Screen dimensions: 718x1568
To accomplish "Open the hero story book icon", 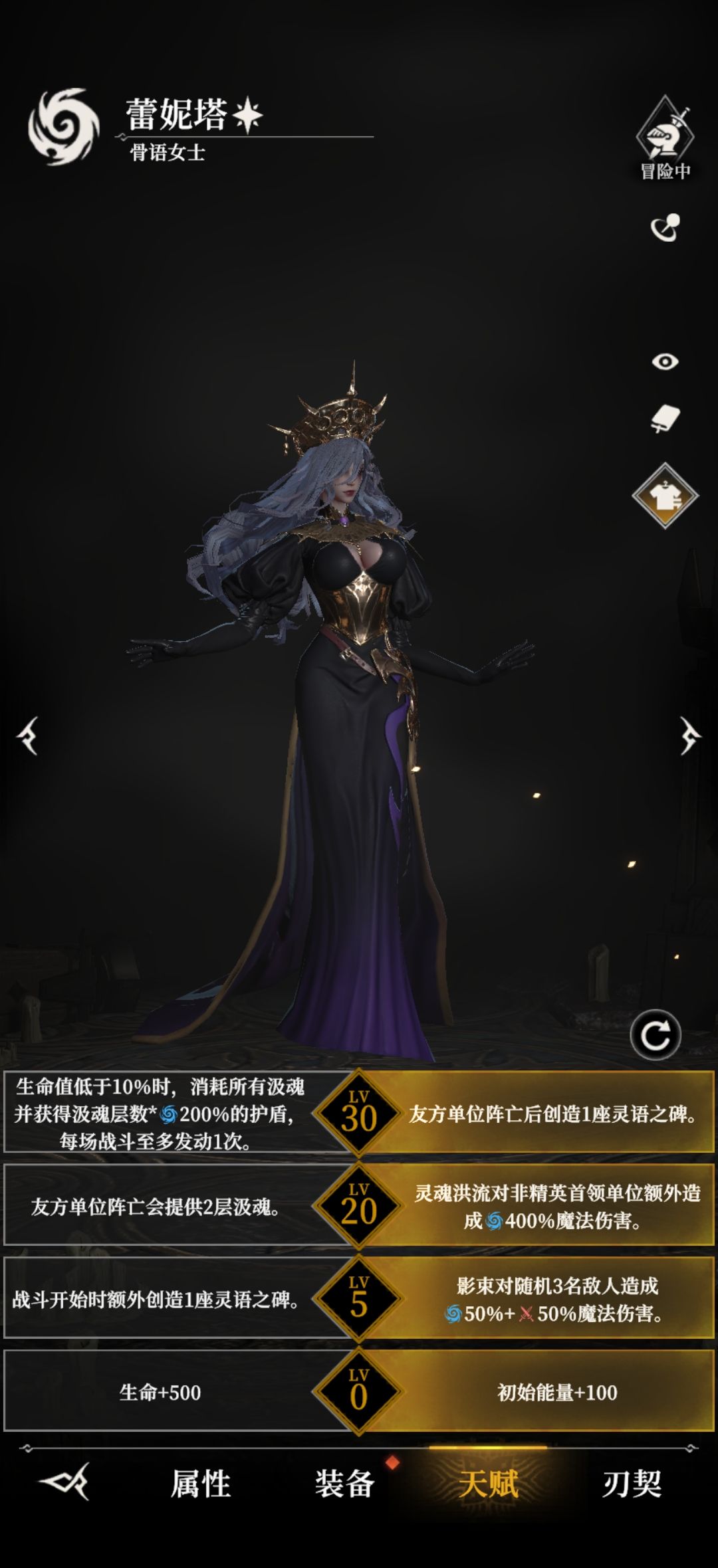I will pos(665,419).
